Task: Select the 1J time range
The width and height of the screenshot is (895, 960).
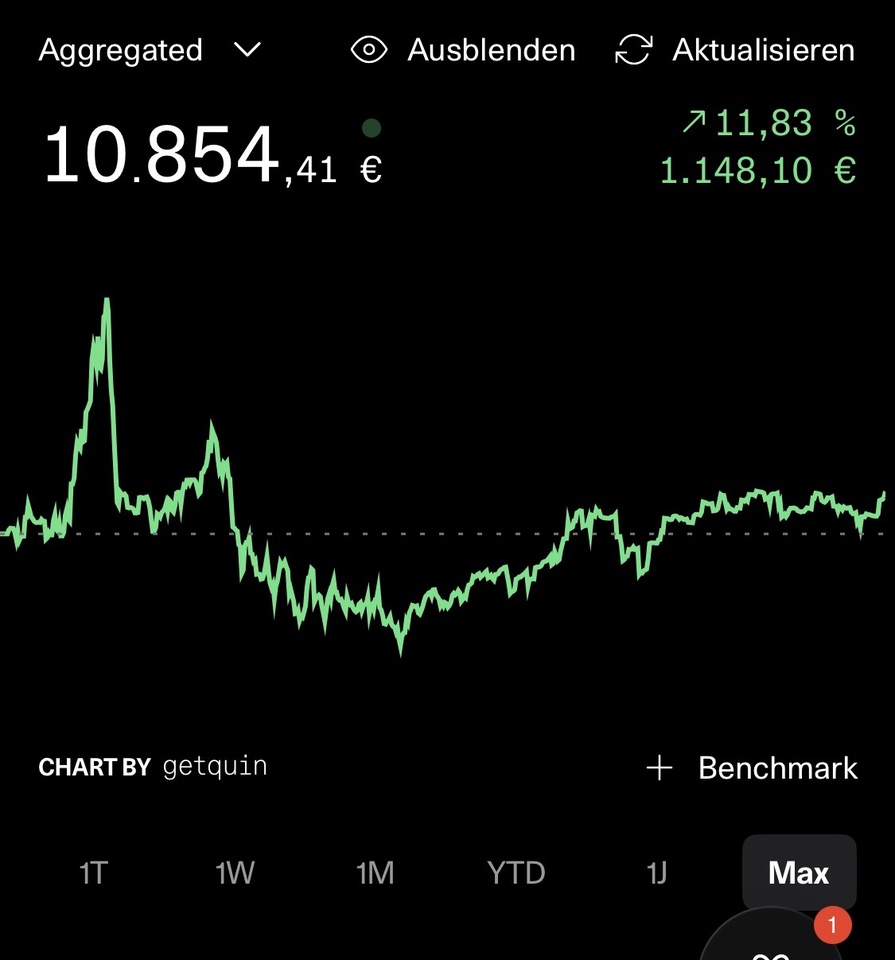Action: click(x=656, y=873)
